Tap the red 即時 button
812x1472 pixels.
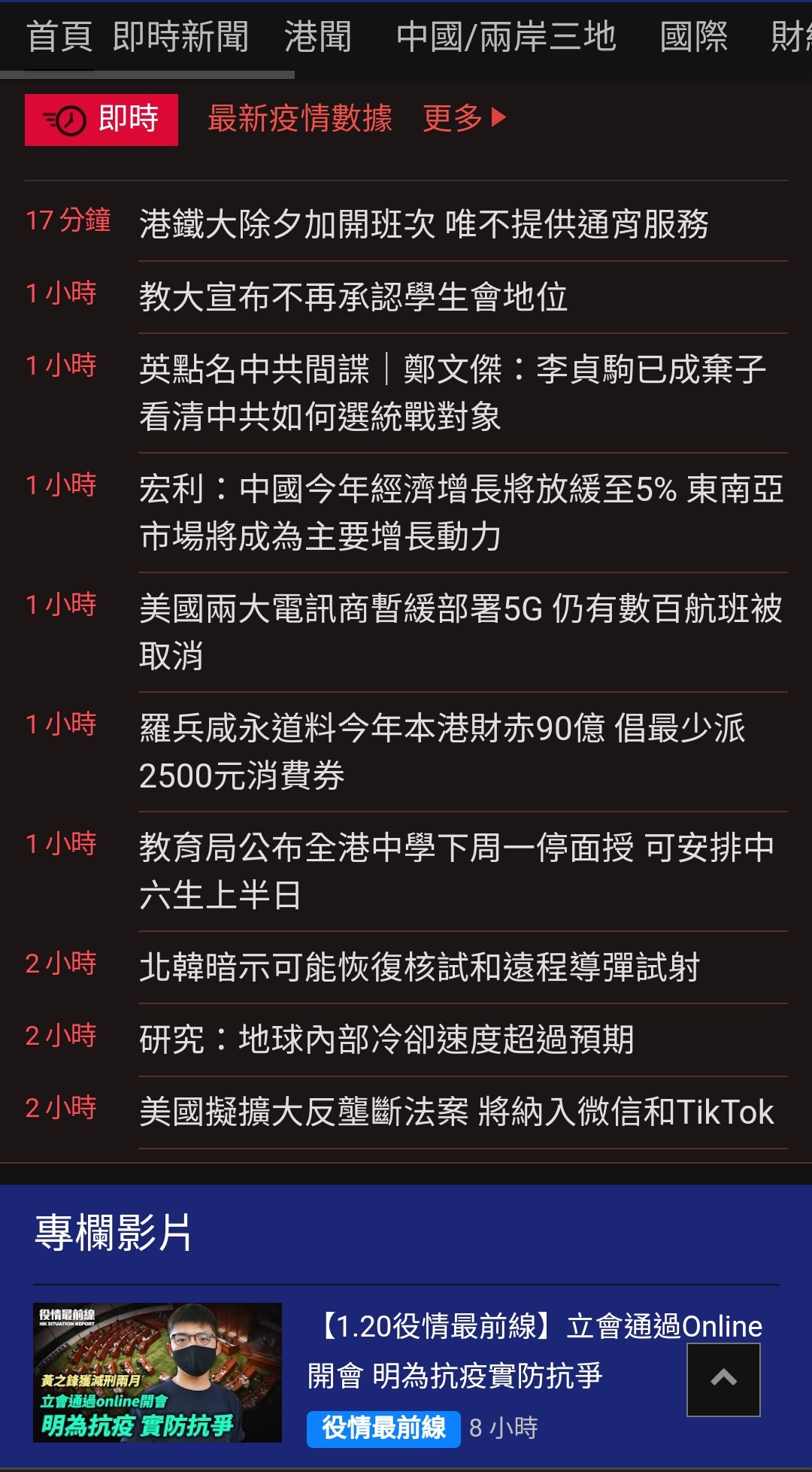pyautogui.click(x=101, y=120)
